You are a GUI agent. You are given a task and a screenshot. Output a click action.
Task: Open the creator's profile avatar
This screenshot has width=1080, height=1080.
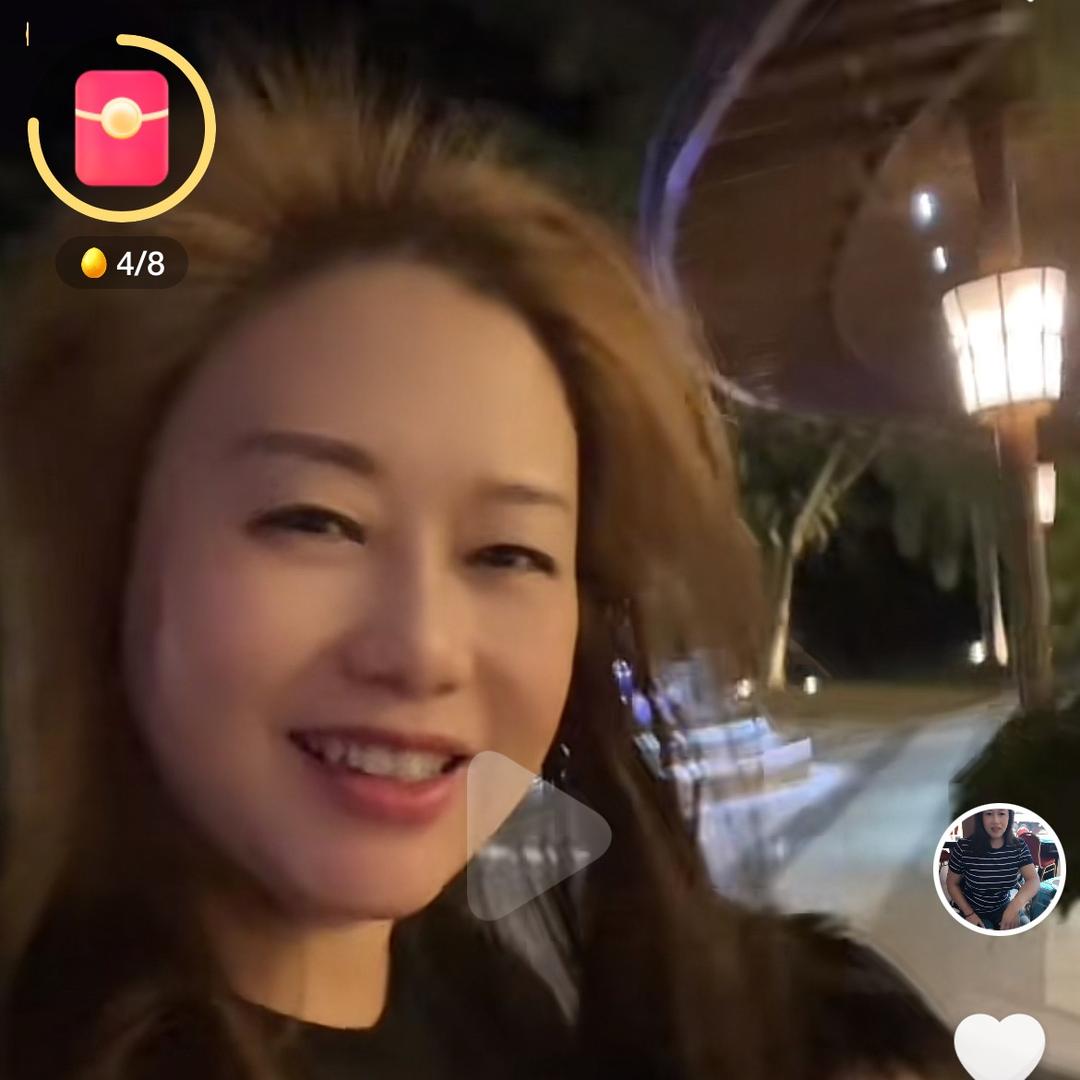999,869
